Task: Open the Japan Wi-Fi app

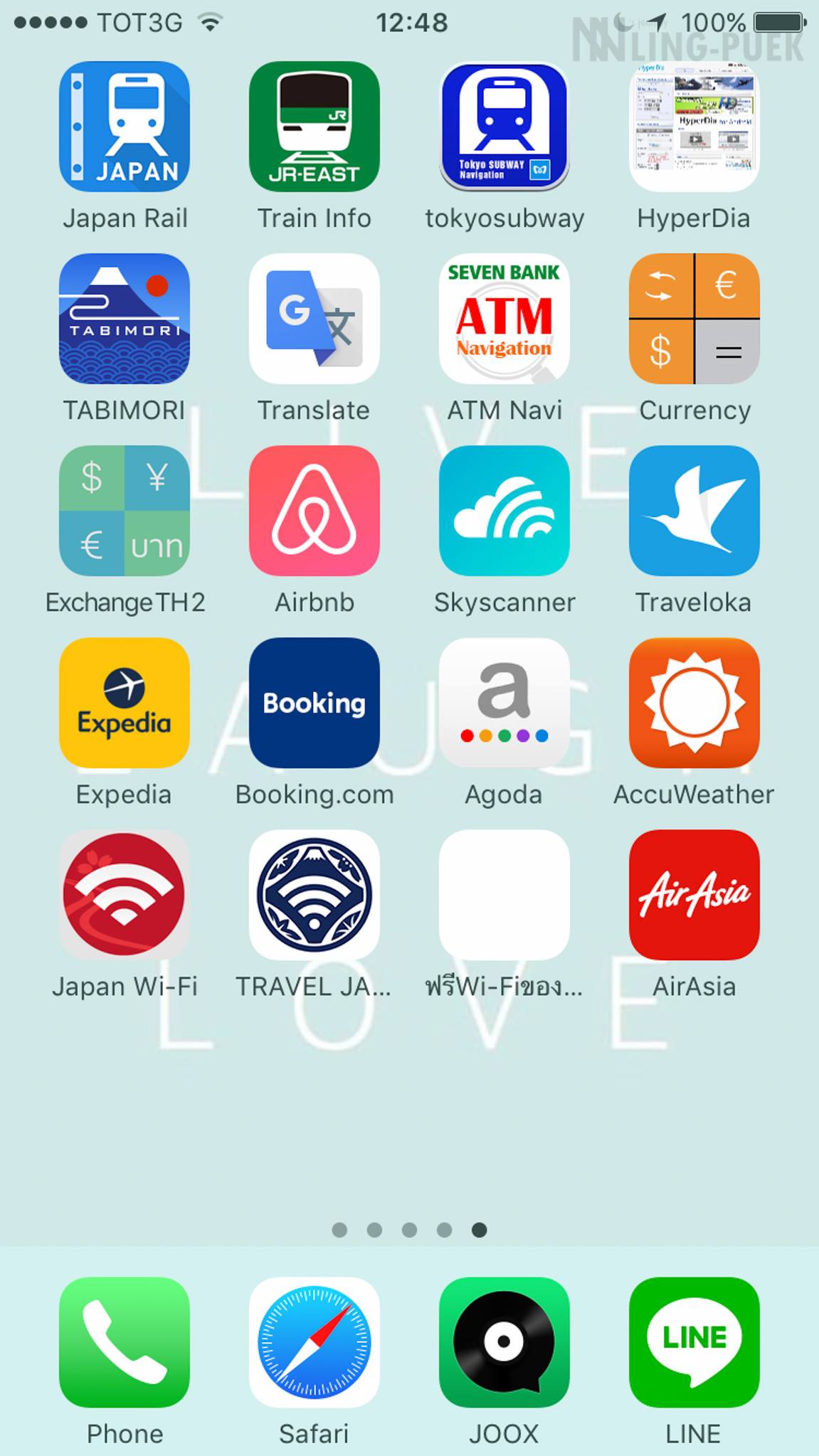Action: click(125, 895)
